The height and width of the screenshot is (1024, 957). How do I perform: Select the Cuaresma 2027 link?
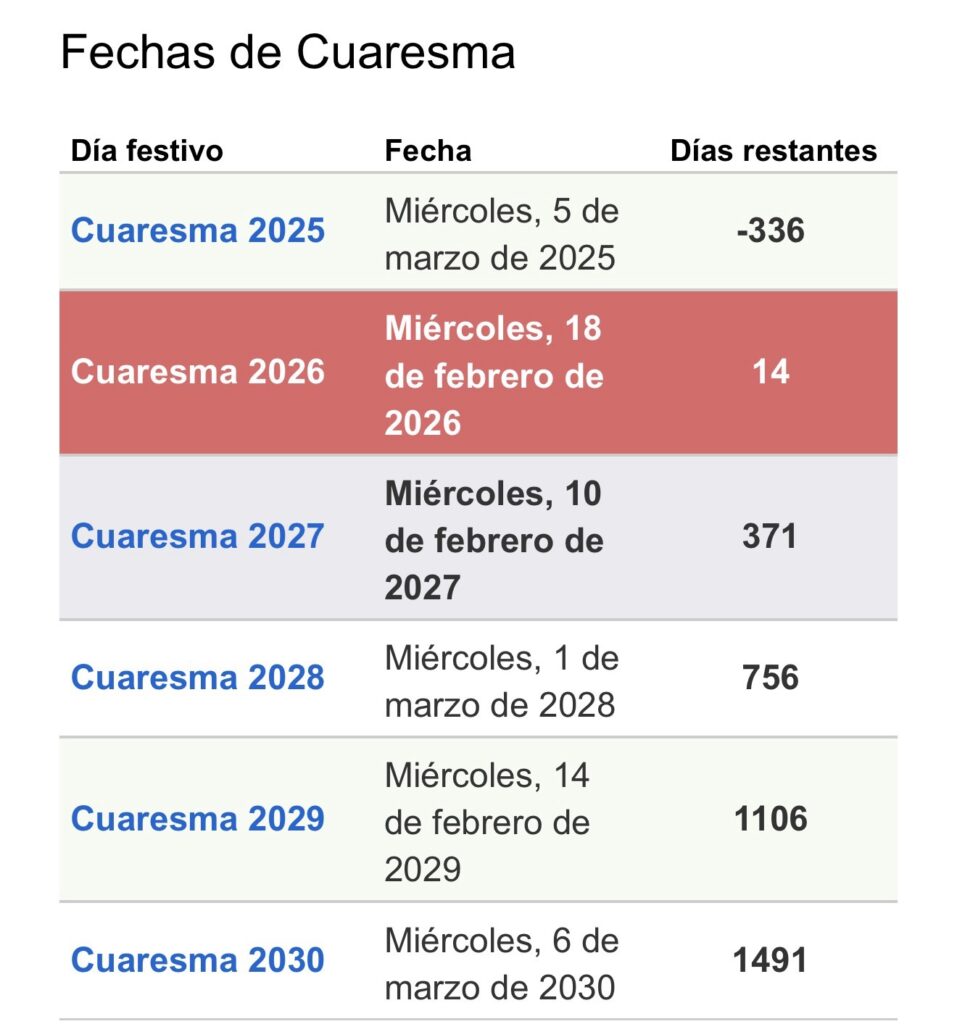coord(197,536)
